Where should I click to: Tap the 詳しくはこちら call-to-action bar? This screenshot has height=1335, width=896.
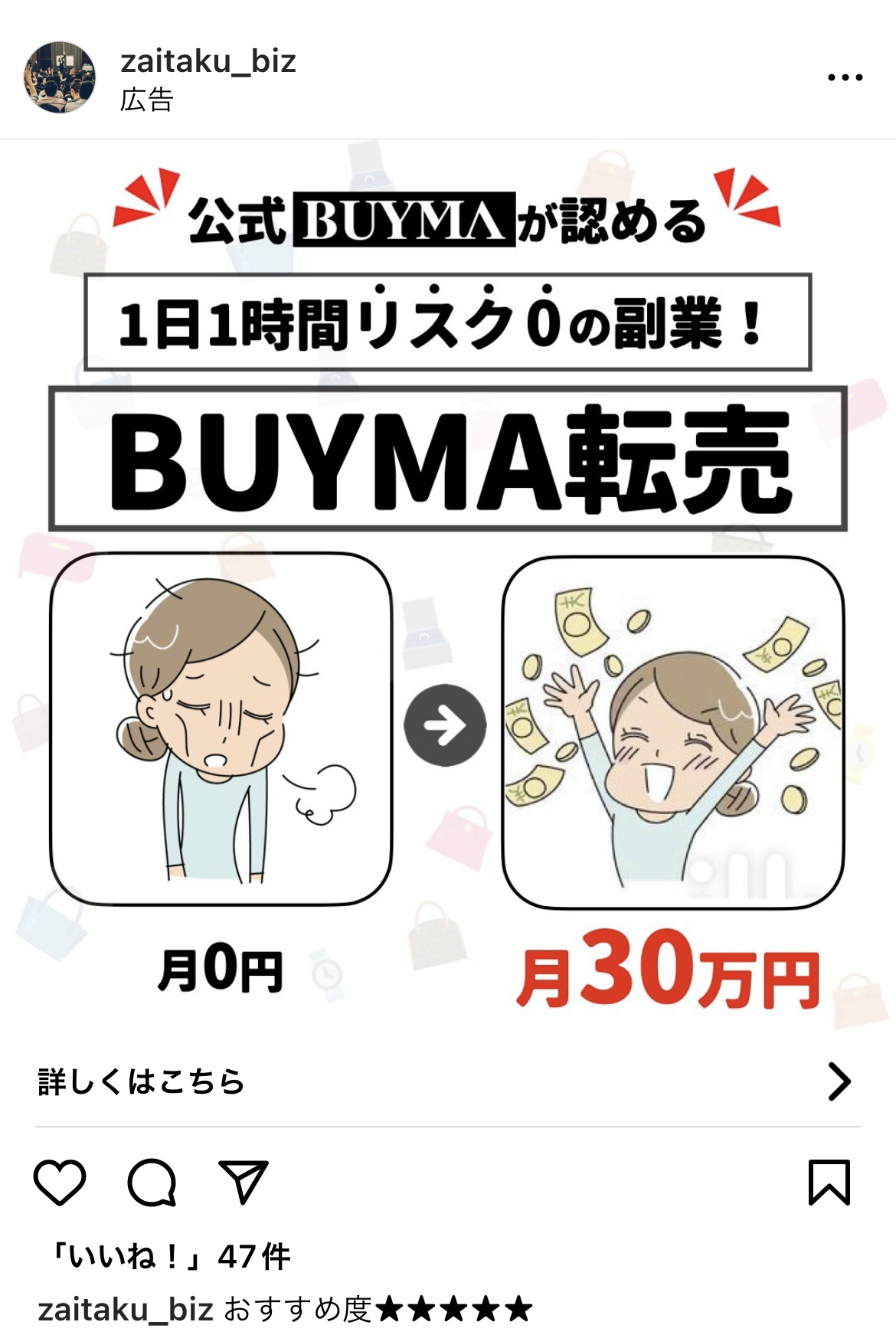click(x=448, y=1081)
